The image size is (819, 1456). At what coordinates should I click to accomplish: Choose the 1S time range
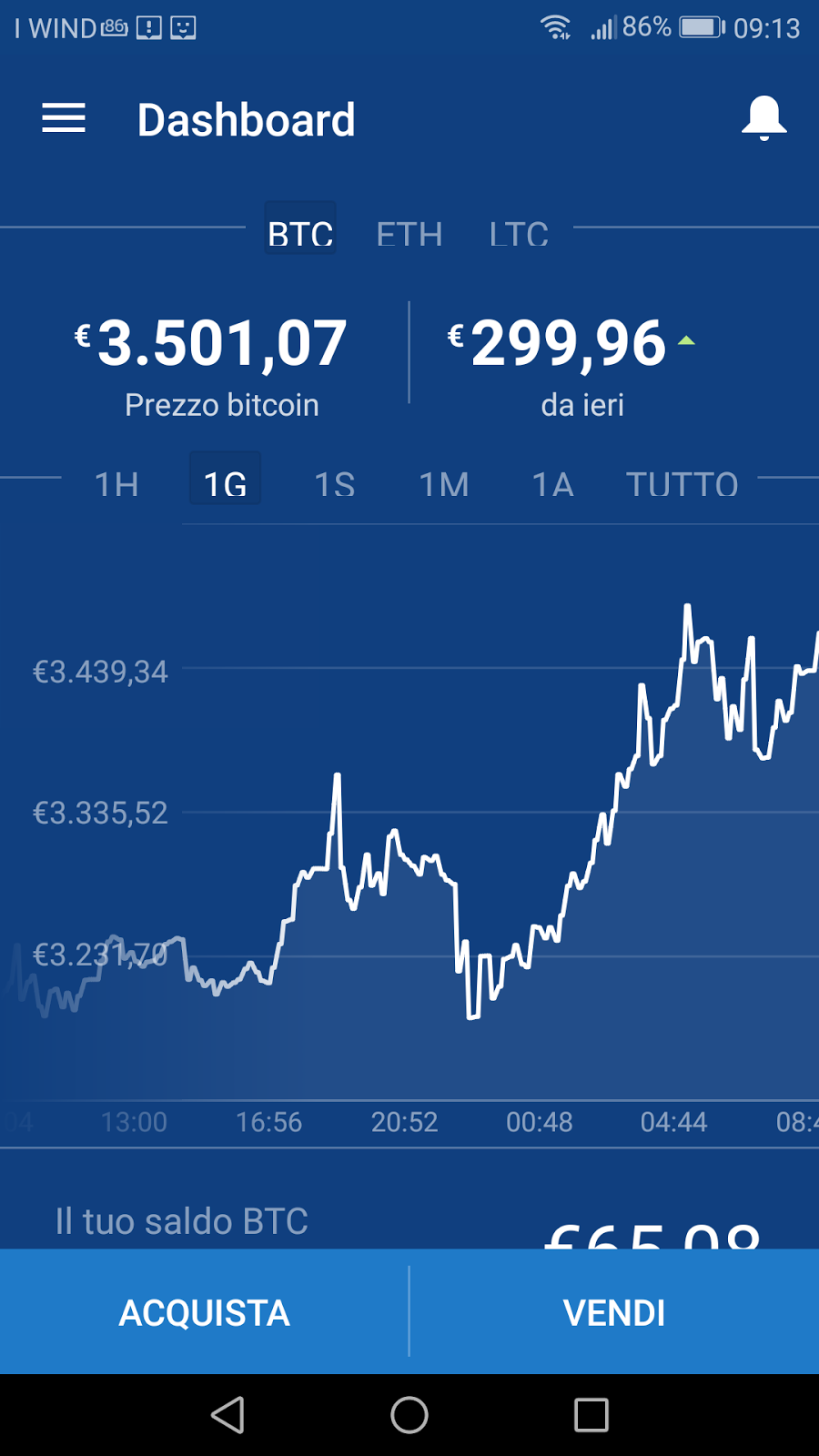335,483
